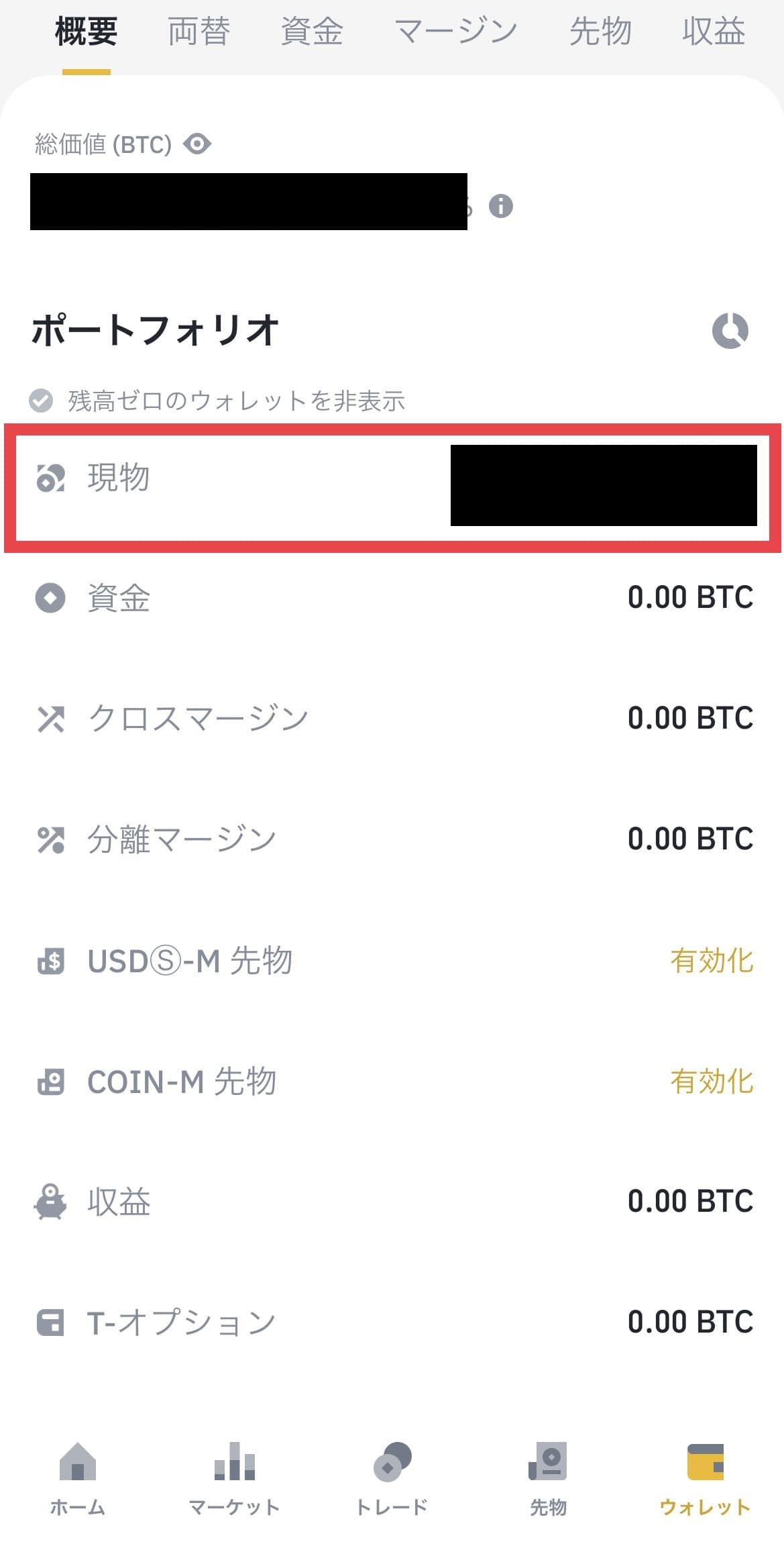The image size is (784, 1552).
Task: Enable USDⓈ-M 先物 via 有効化
Action: [x=712, y=960]
